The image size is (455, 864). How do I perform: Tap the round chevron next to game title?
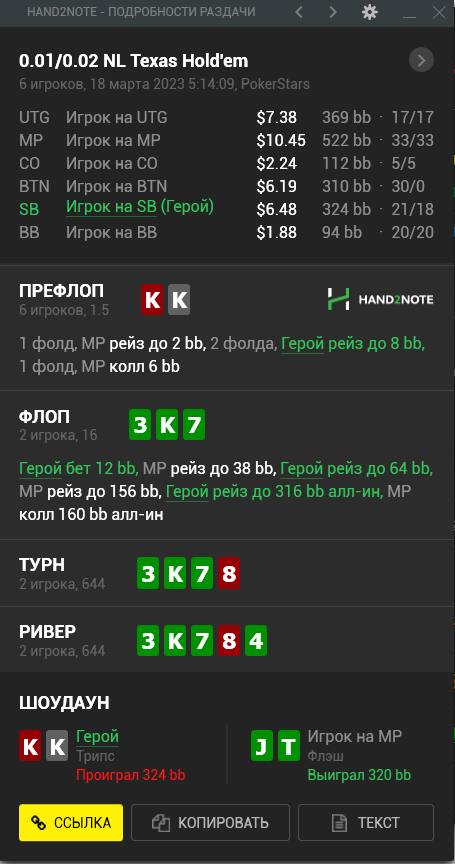coord(421,61)
